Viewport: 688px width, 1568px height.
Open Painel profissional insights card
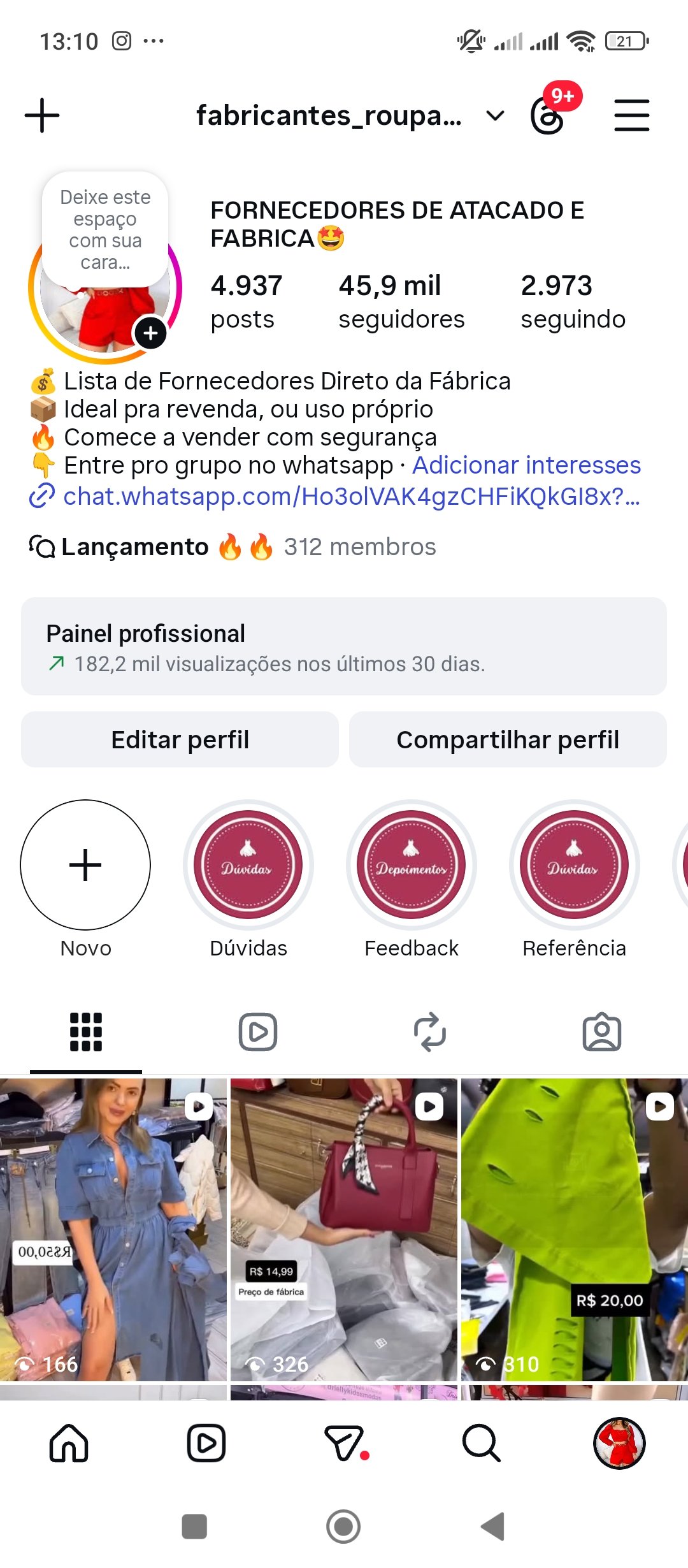click(x=344, y=646)
